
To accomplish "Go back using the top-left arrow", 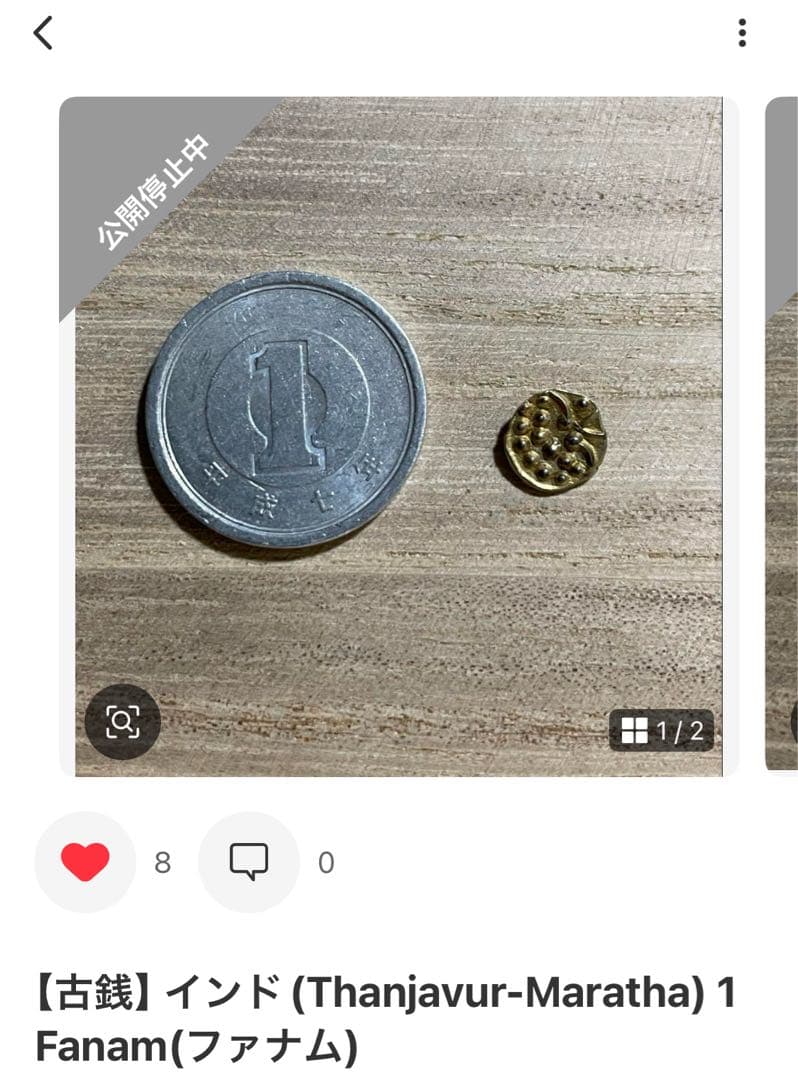I will click(43, 33).
